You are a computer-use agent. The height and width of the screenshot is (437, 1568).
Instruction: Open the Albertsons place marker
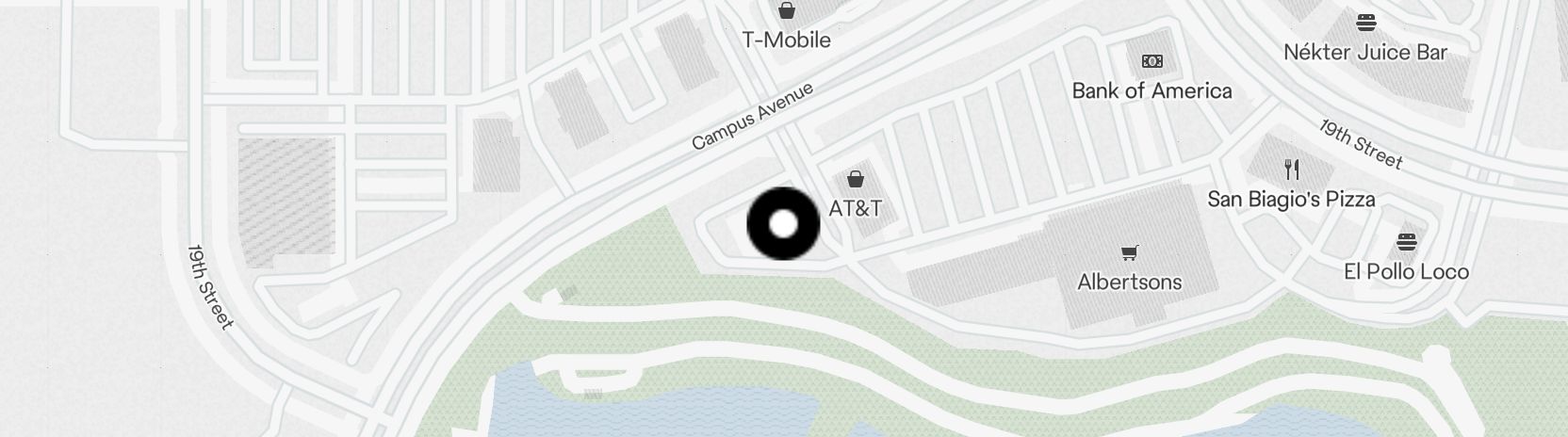pyautogui.click(x=1129, y=252)
